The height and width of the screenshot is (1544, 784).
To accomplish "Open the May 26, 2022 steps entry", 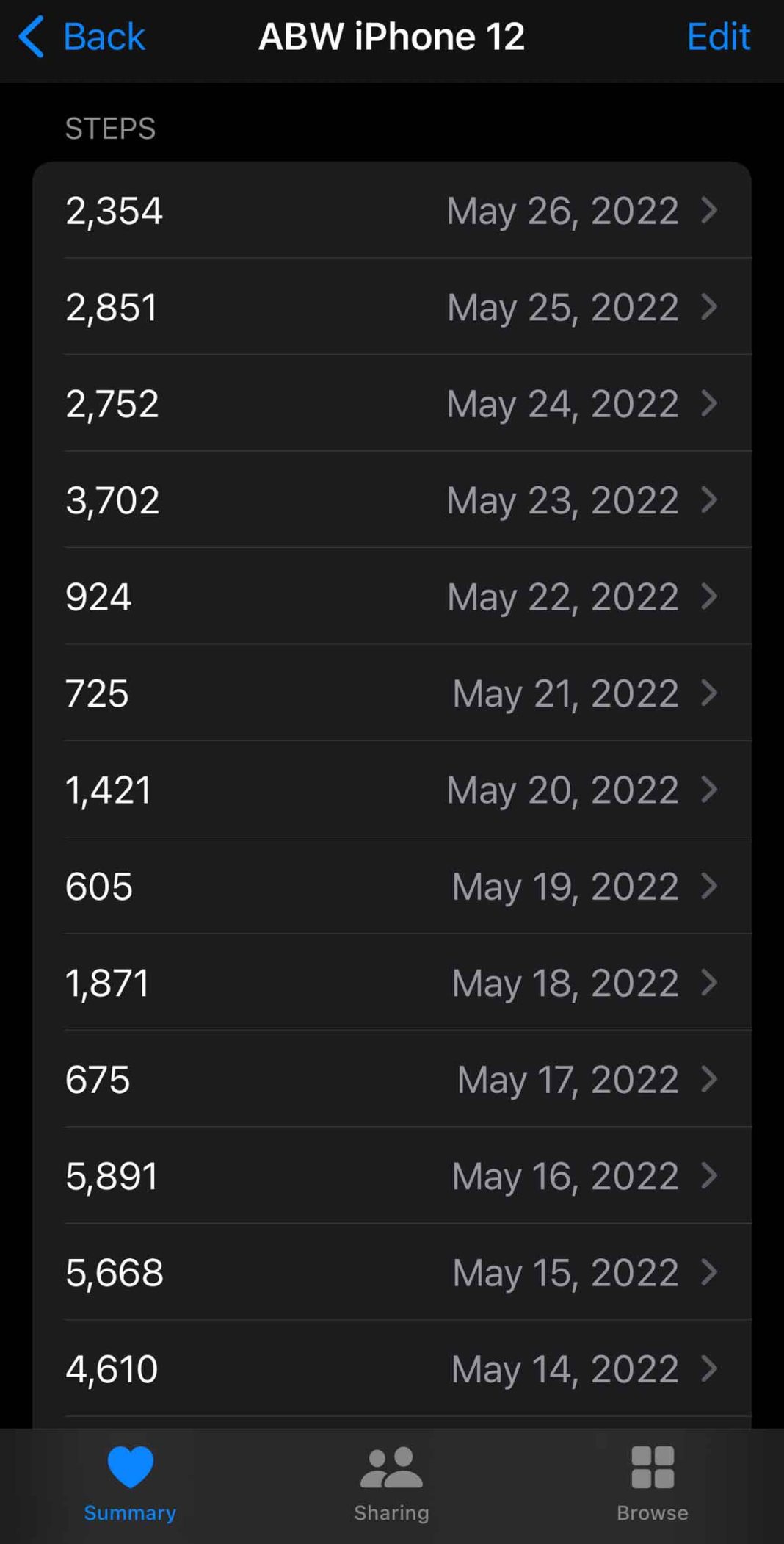I will pos(392,211).
